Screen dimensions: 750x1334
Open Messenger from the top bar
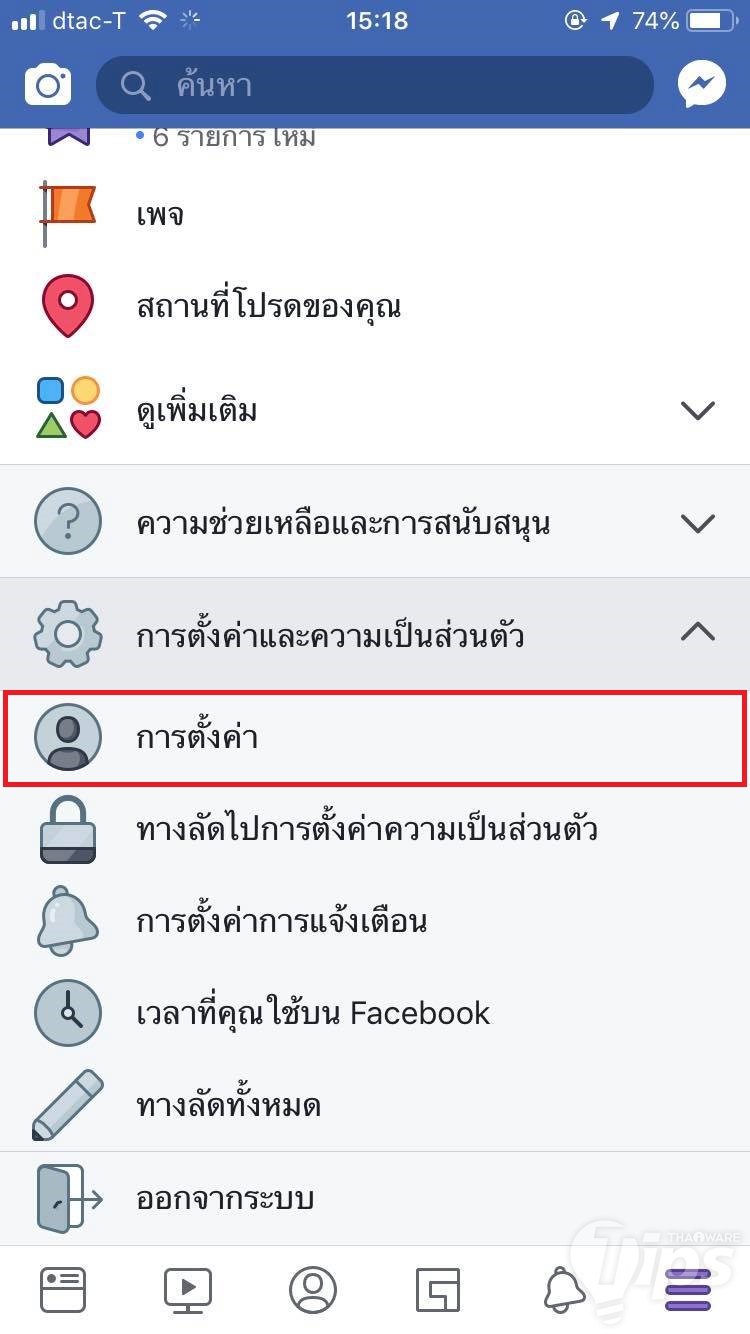pos(701,85)
